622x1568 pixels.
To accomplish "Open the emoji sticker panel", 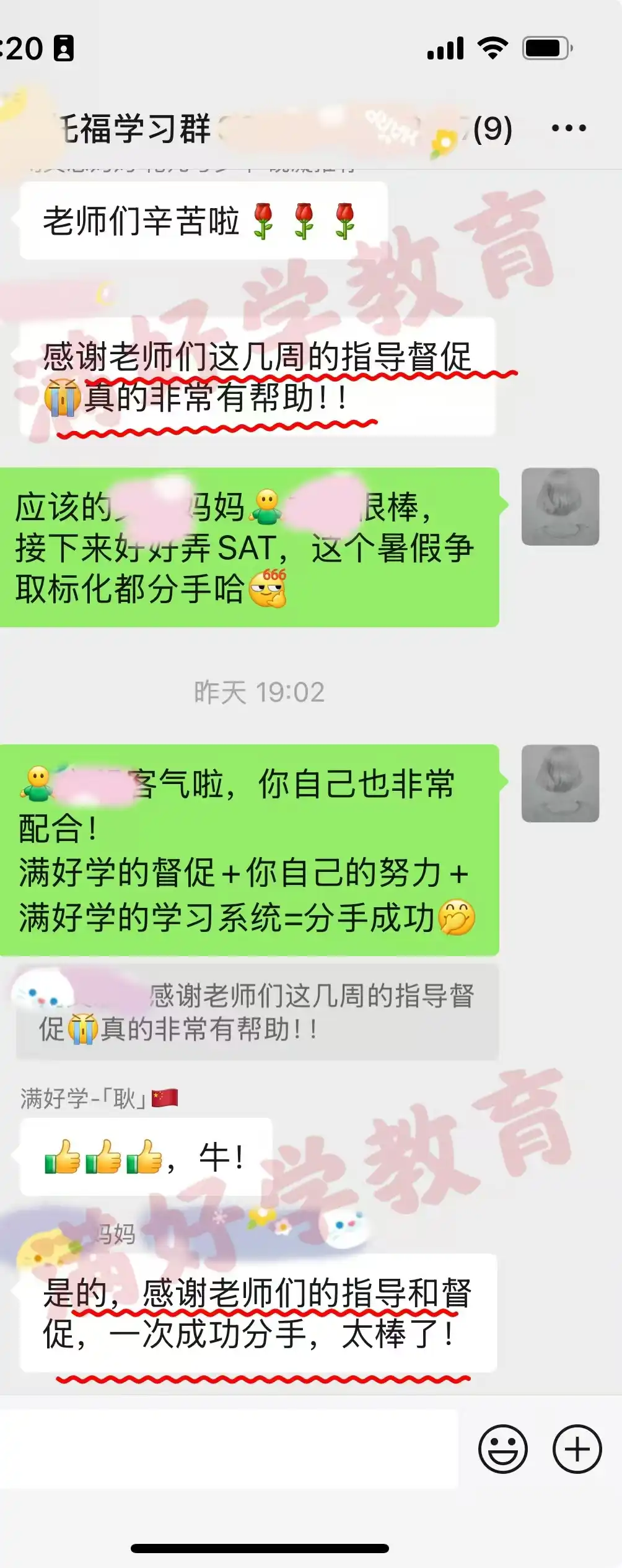I will (x=502, y=1450).
